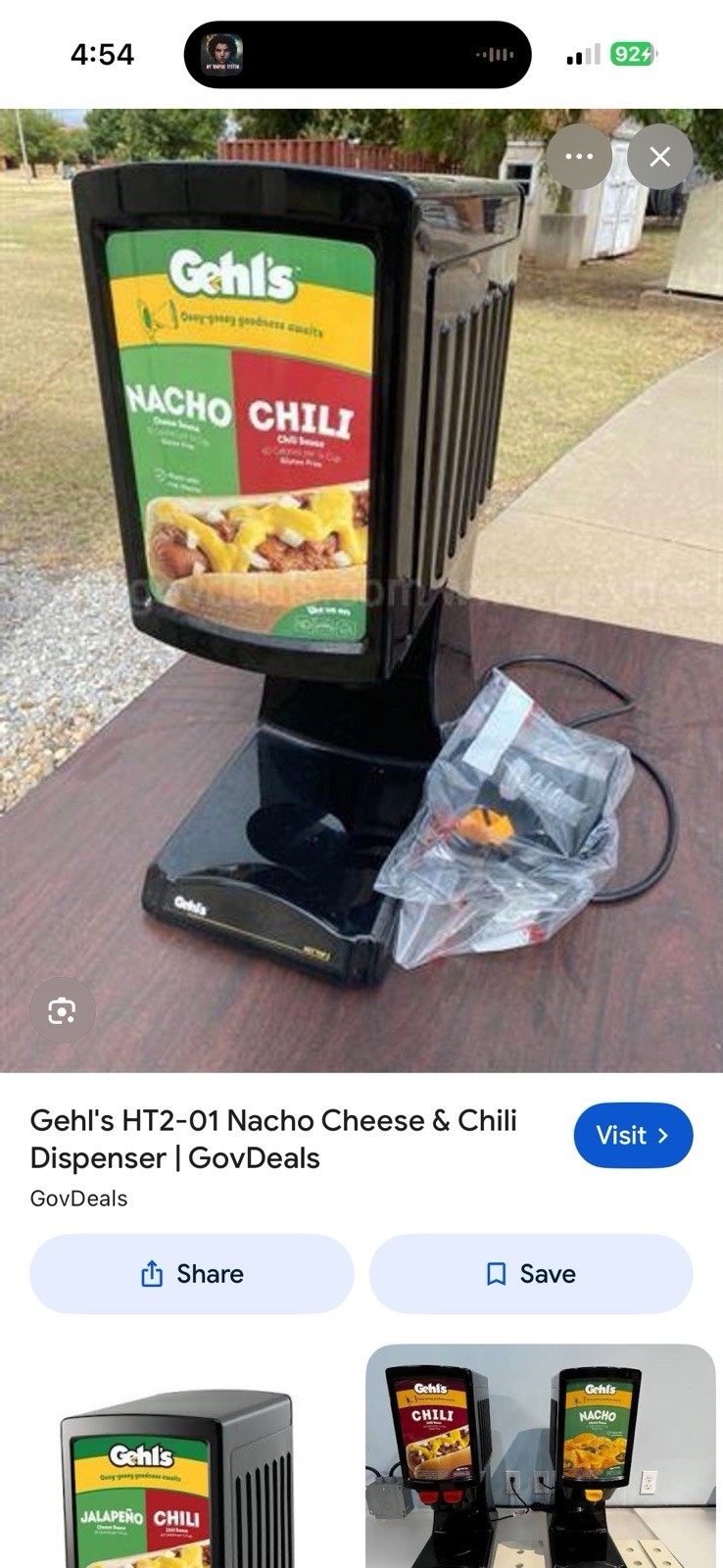The image size is (723, 1568).
Task: Close the image viewer with the X
Action: click(659, 156)
